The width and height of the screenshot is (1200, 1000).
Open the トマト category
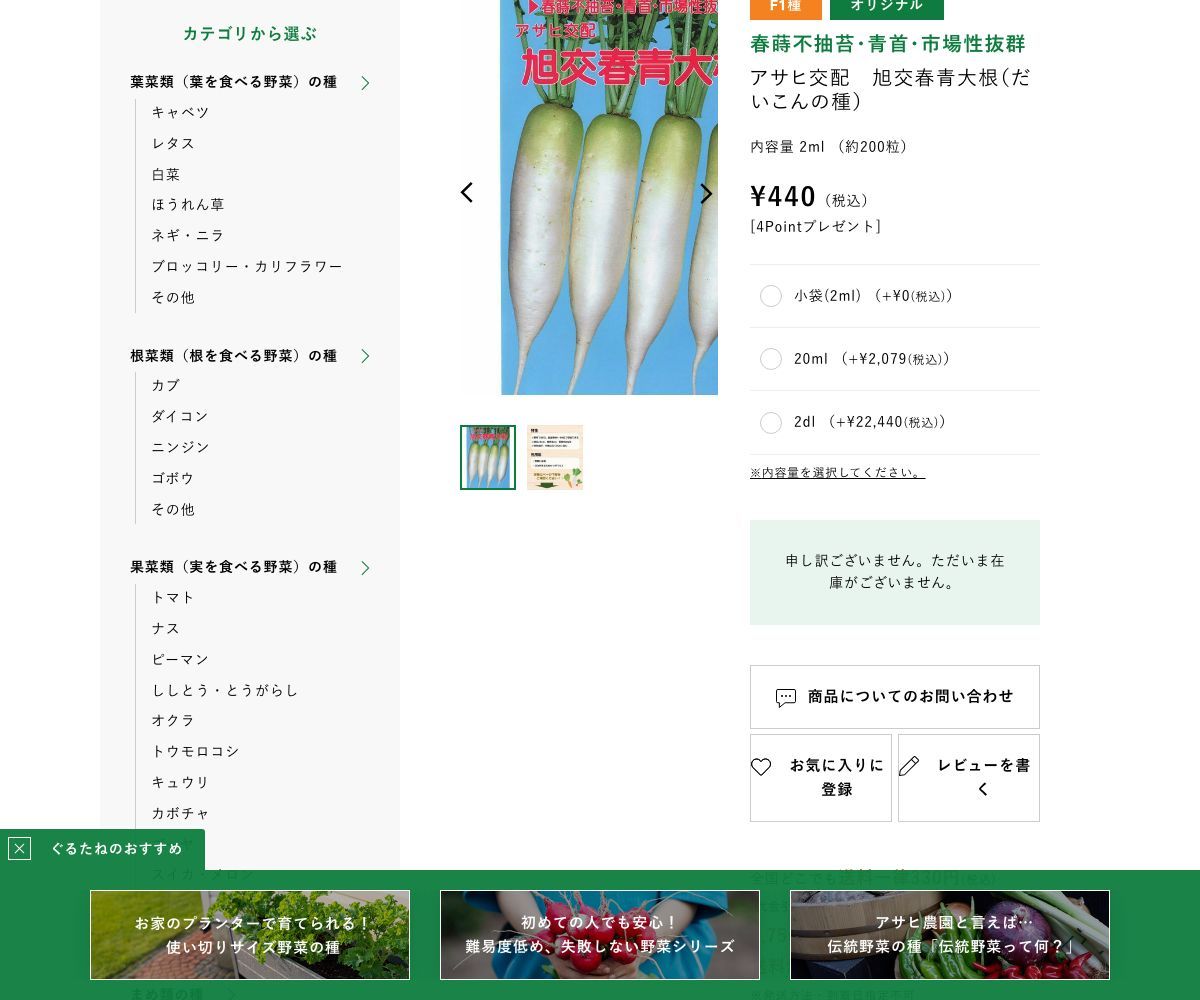pos(173,597)
